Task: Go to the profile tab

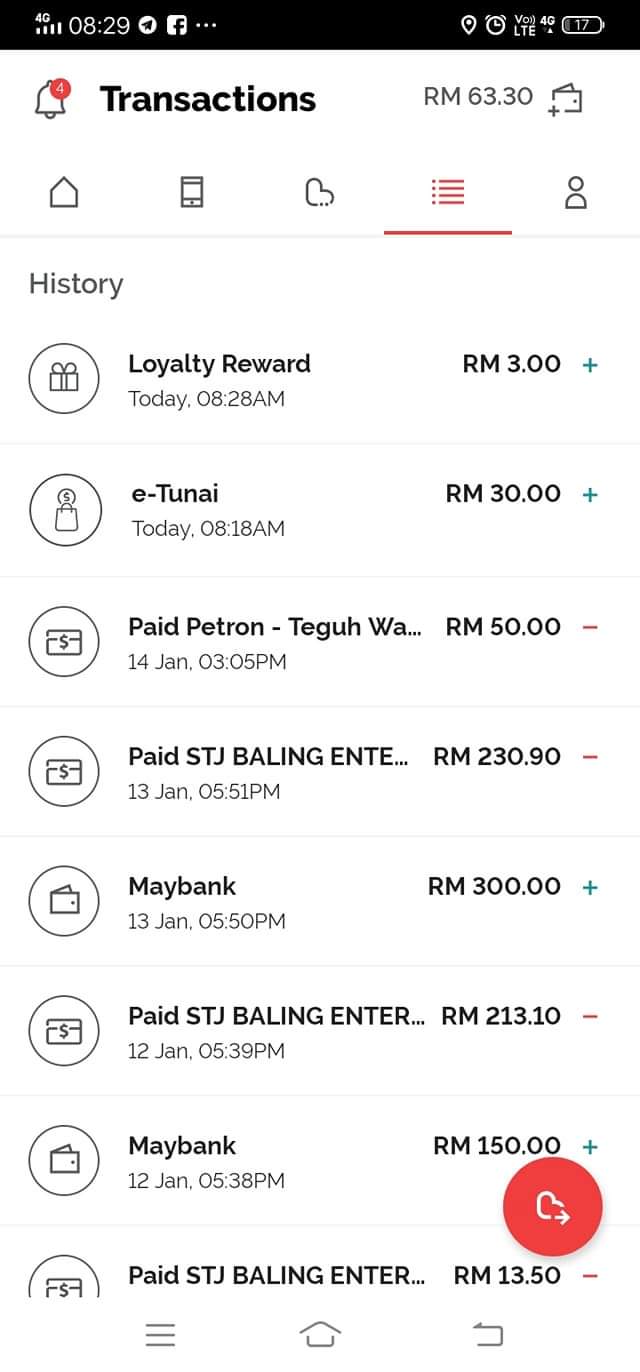Action: [x=575, y=191]
